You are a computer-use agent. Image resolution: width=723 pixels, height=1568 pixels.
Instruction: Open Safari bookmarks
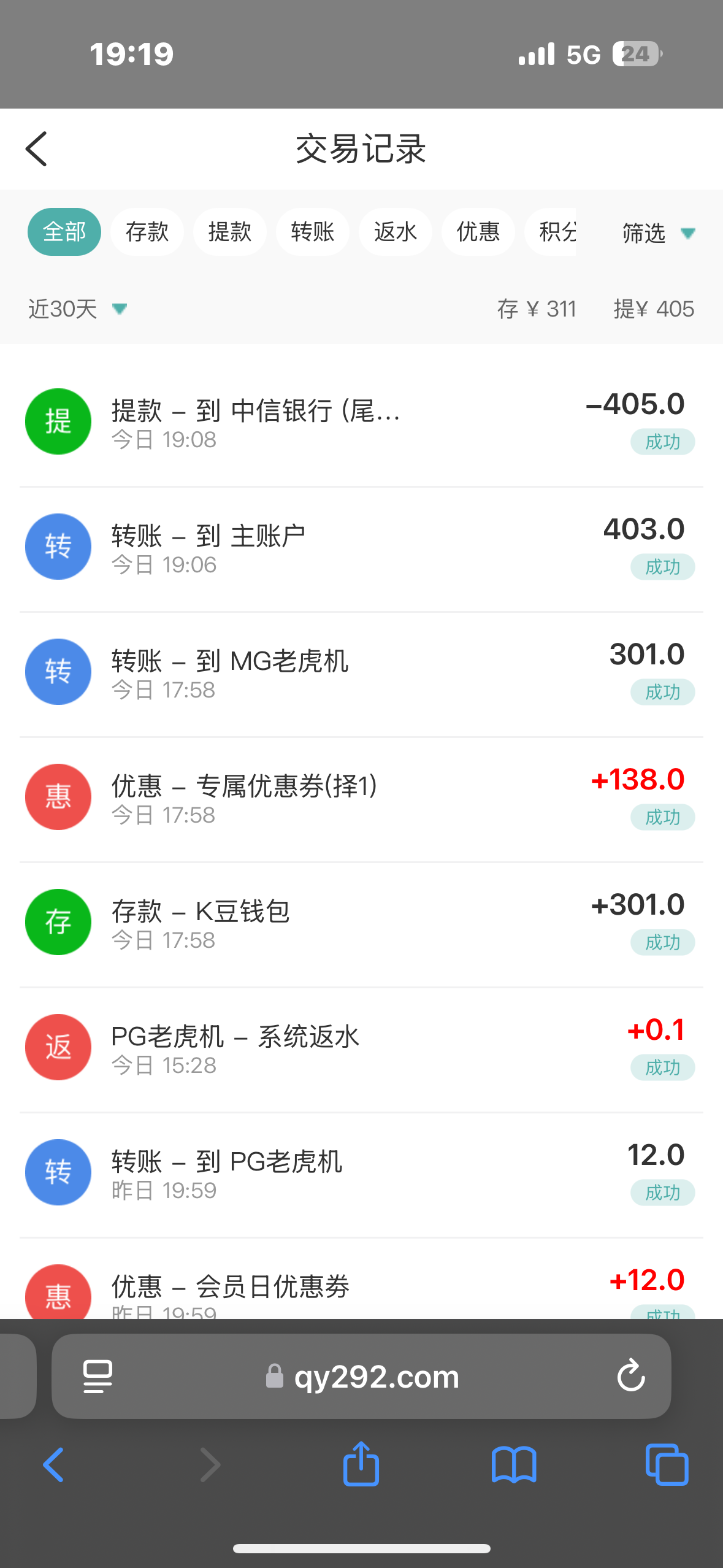(x=514, y=1465)
